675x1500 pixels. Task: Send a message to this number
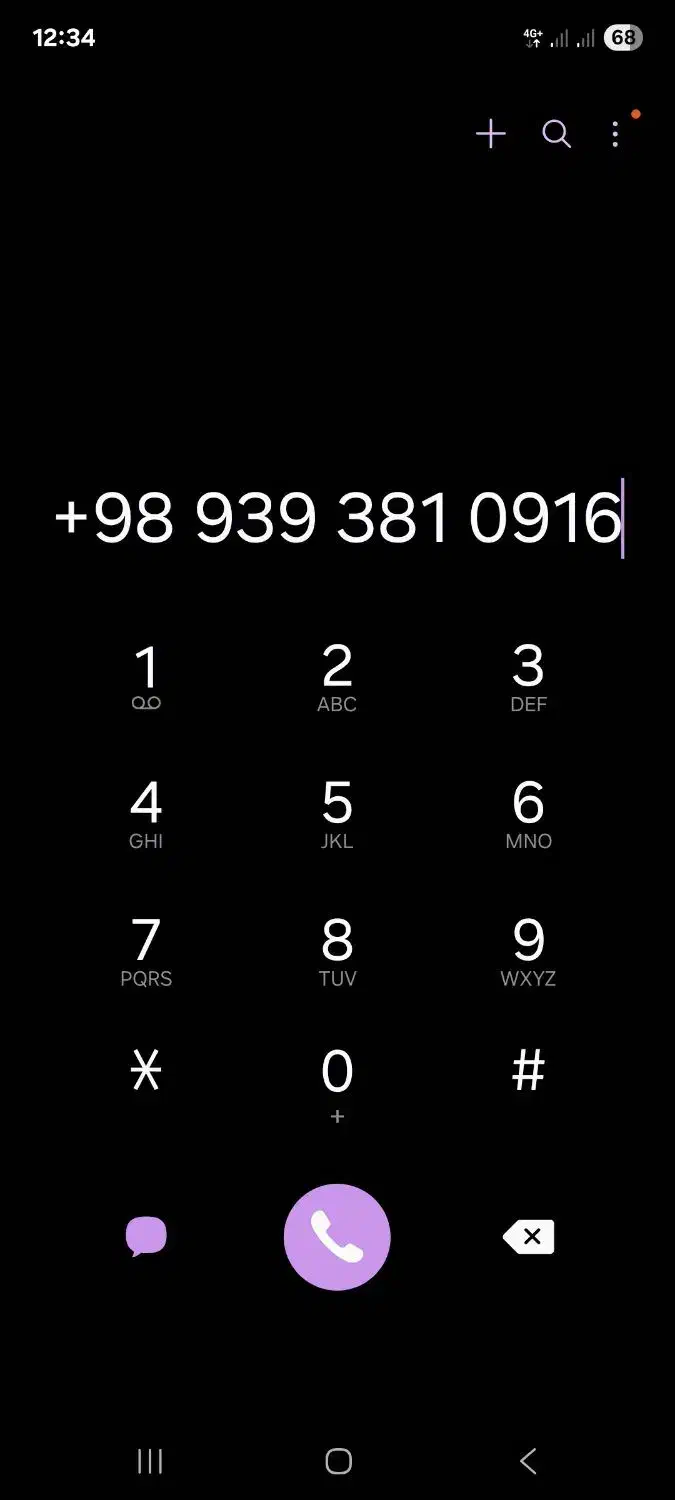[x=146, y=1237]
